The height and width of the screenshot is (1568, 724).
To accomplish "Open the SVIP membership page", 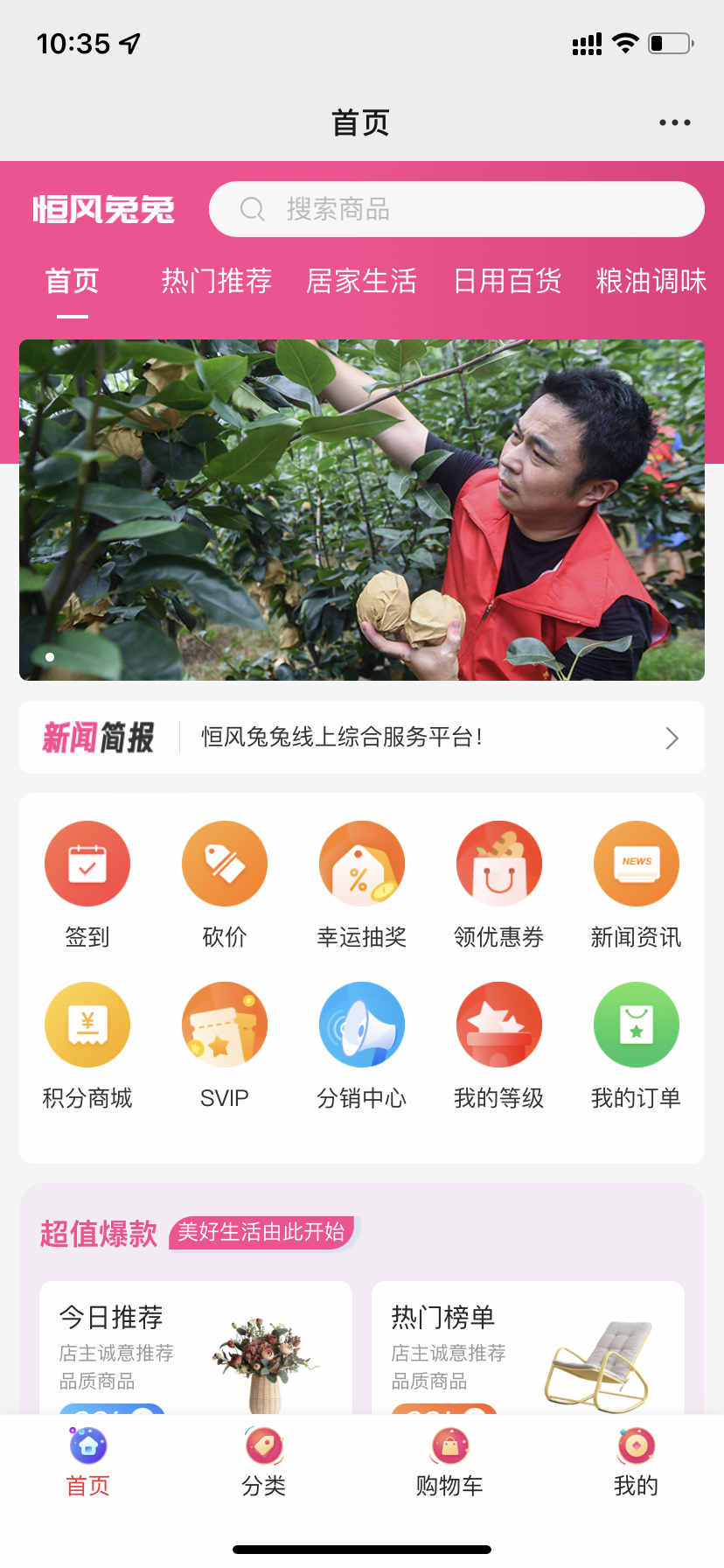I will (x=225, y=1045).
